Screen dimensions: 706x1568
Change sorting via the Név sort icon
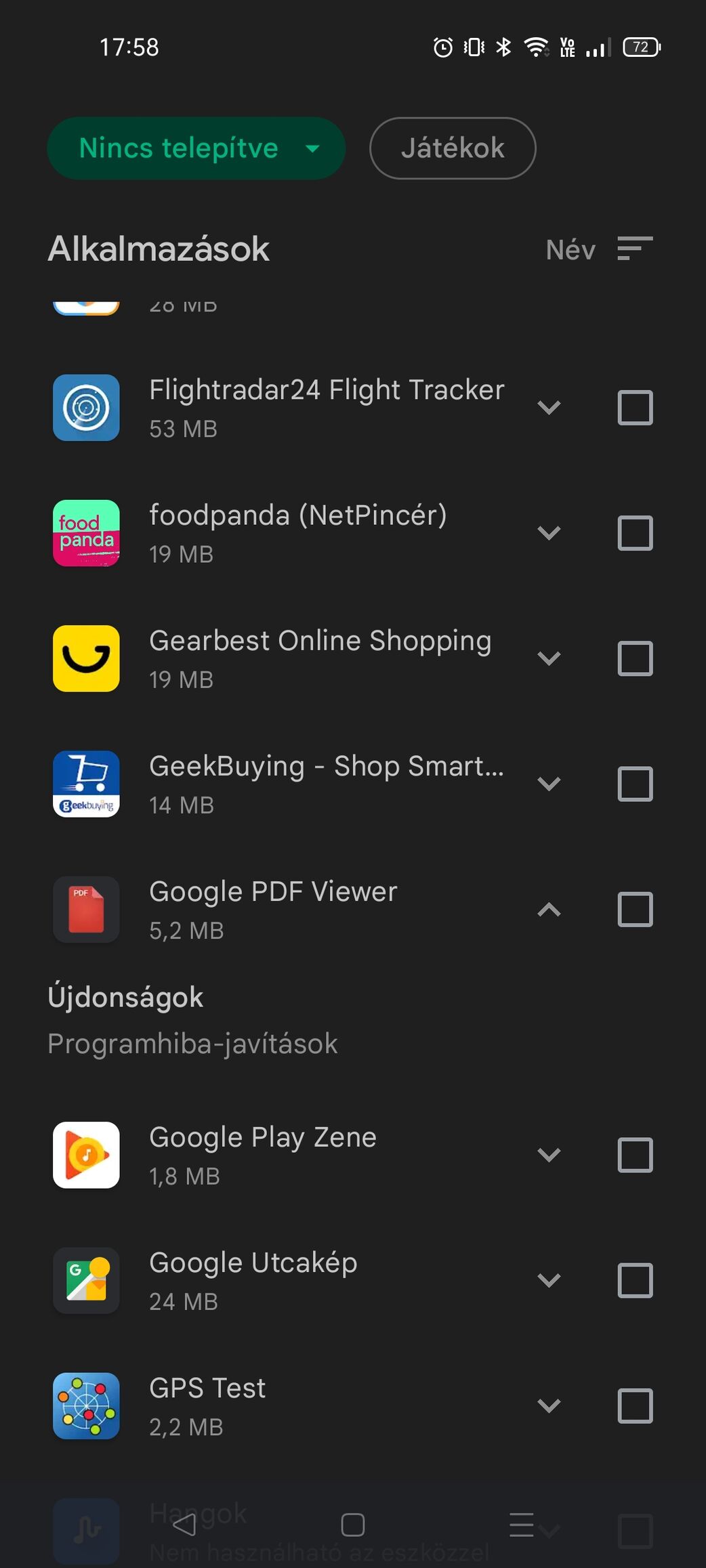click(635, 249)
